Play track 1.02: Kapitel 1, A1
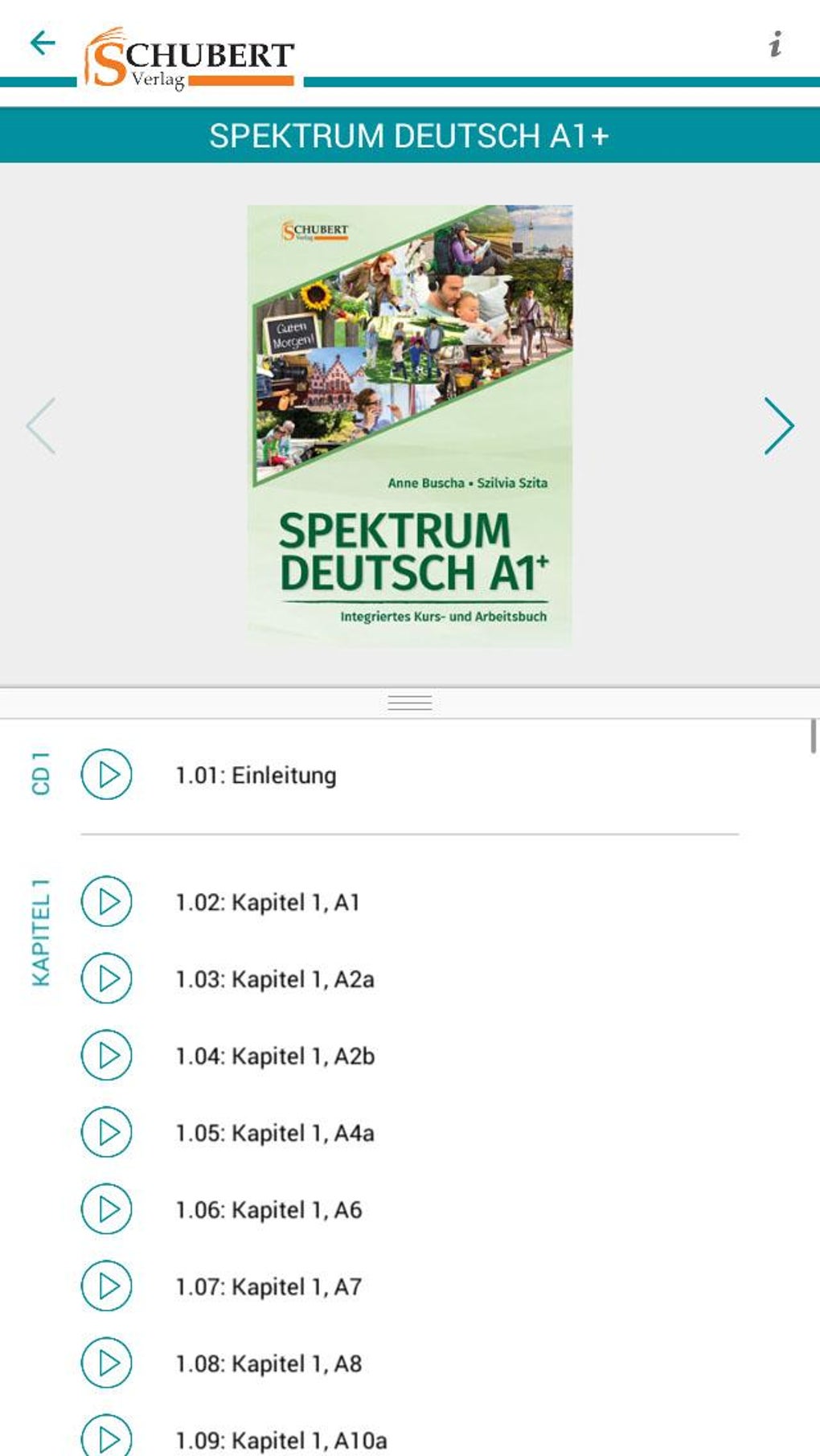 (x=106, y=901)
